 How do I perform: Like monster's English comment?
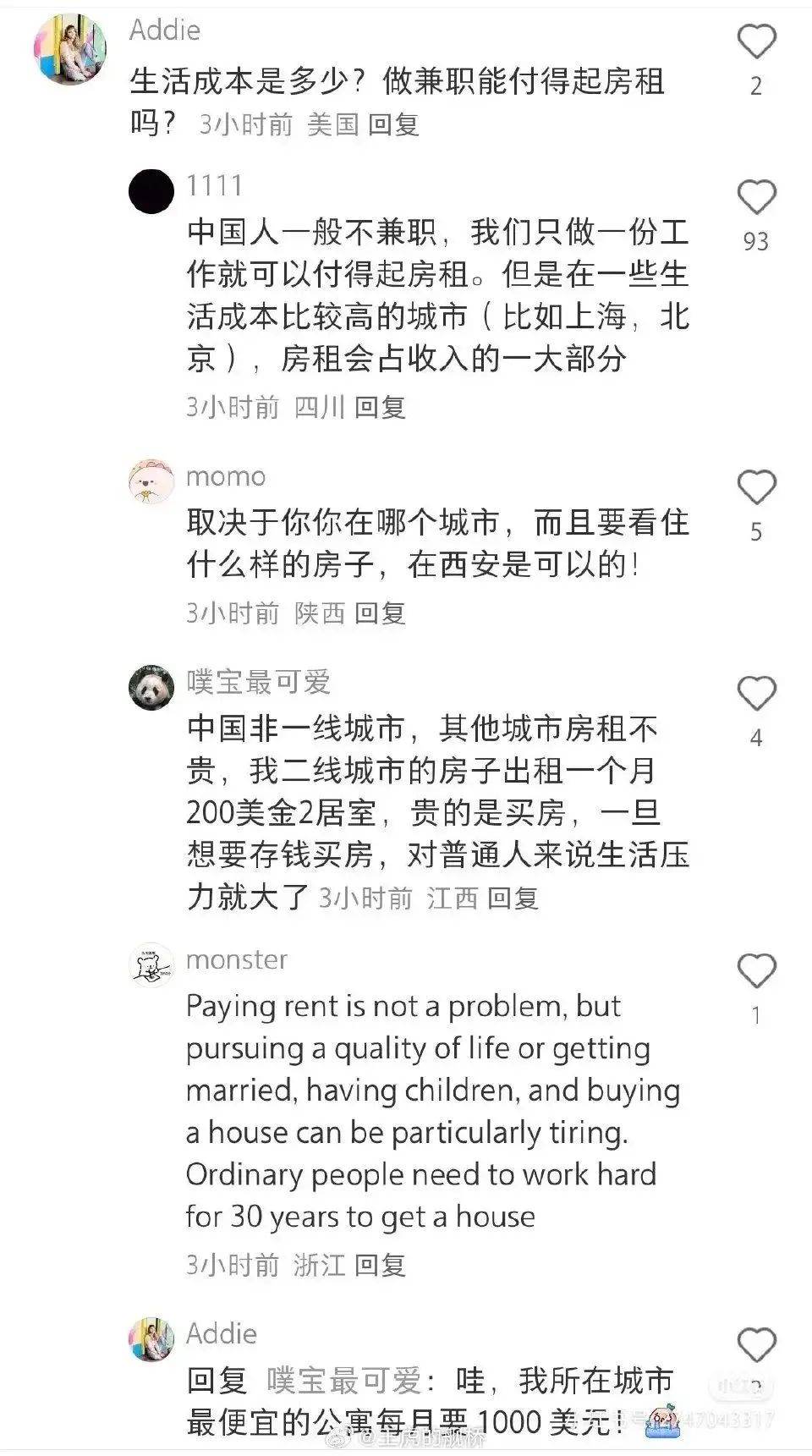tap(756, 971)
